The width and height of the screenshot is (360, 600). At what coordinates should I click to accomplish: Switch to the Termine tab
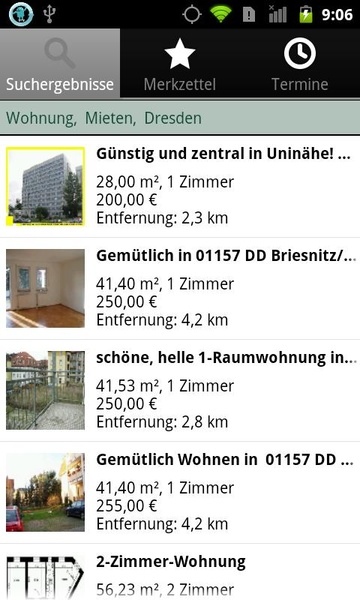pos(300,63)
